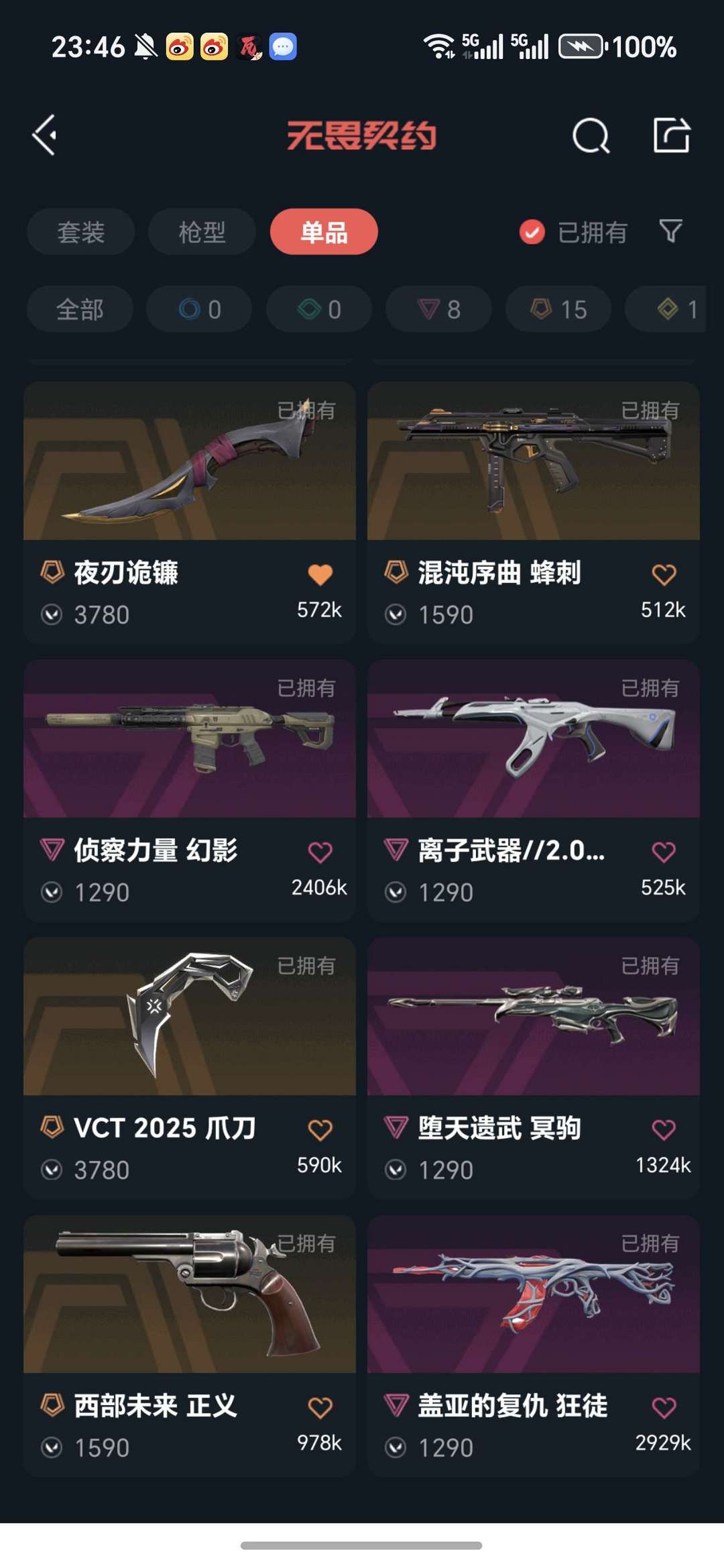
Task: Tap the back arrow at top left
Action: tap(45, 135)
